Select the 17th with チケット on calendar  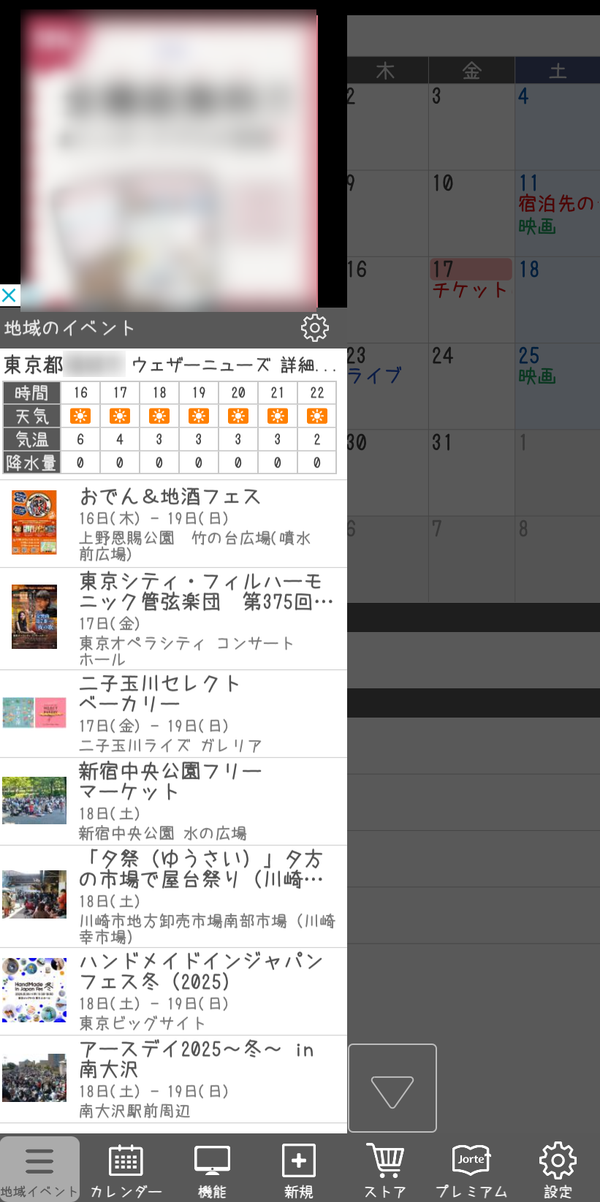[471, 300]
